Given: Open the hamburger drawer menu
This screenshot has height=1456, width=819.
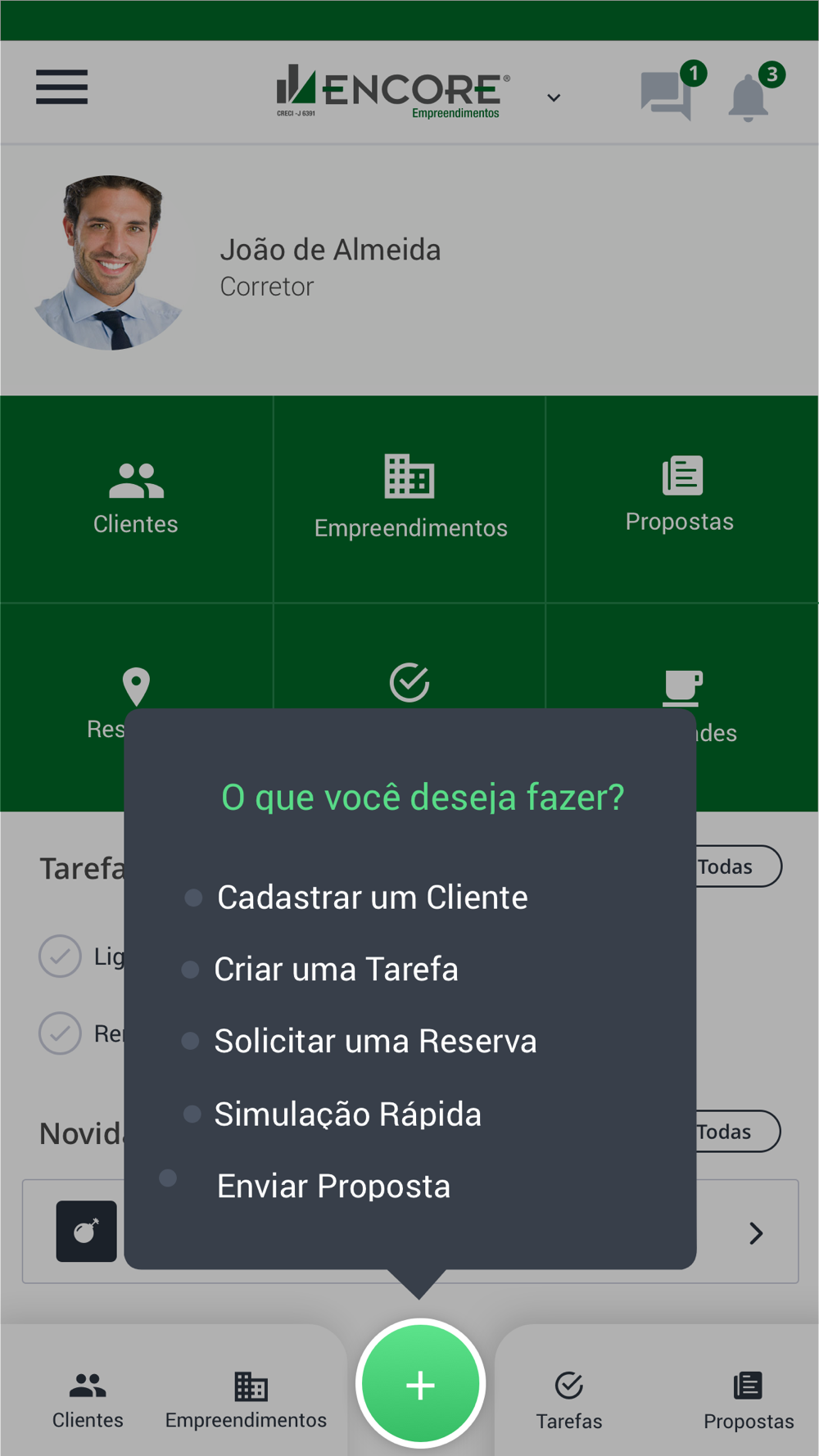Looking at the screenshot, I should click(61, 87).
